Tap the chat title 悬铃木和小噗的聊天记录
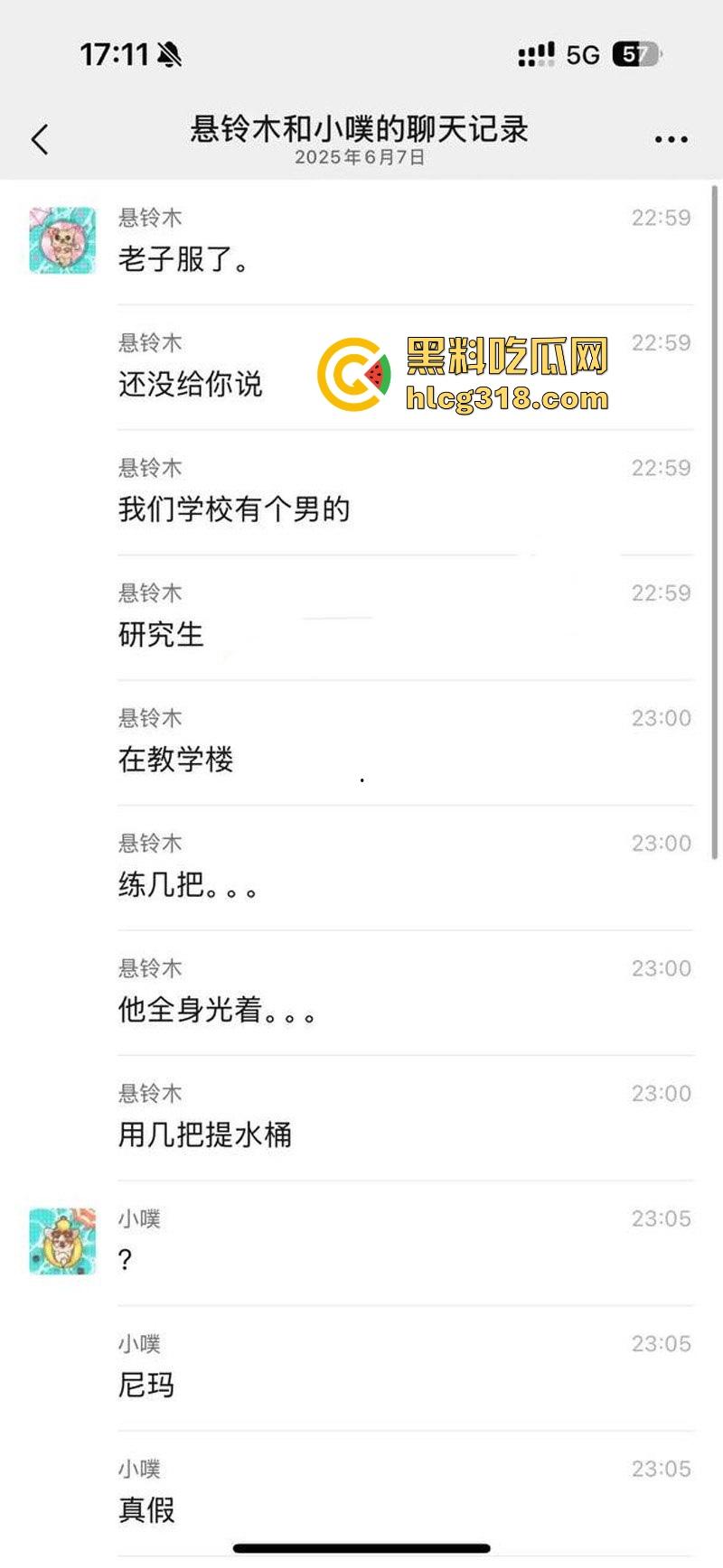The height and width of the screenshot is (1568, 723). point(361,128)
